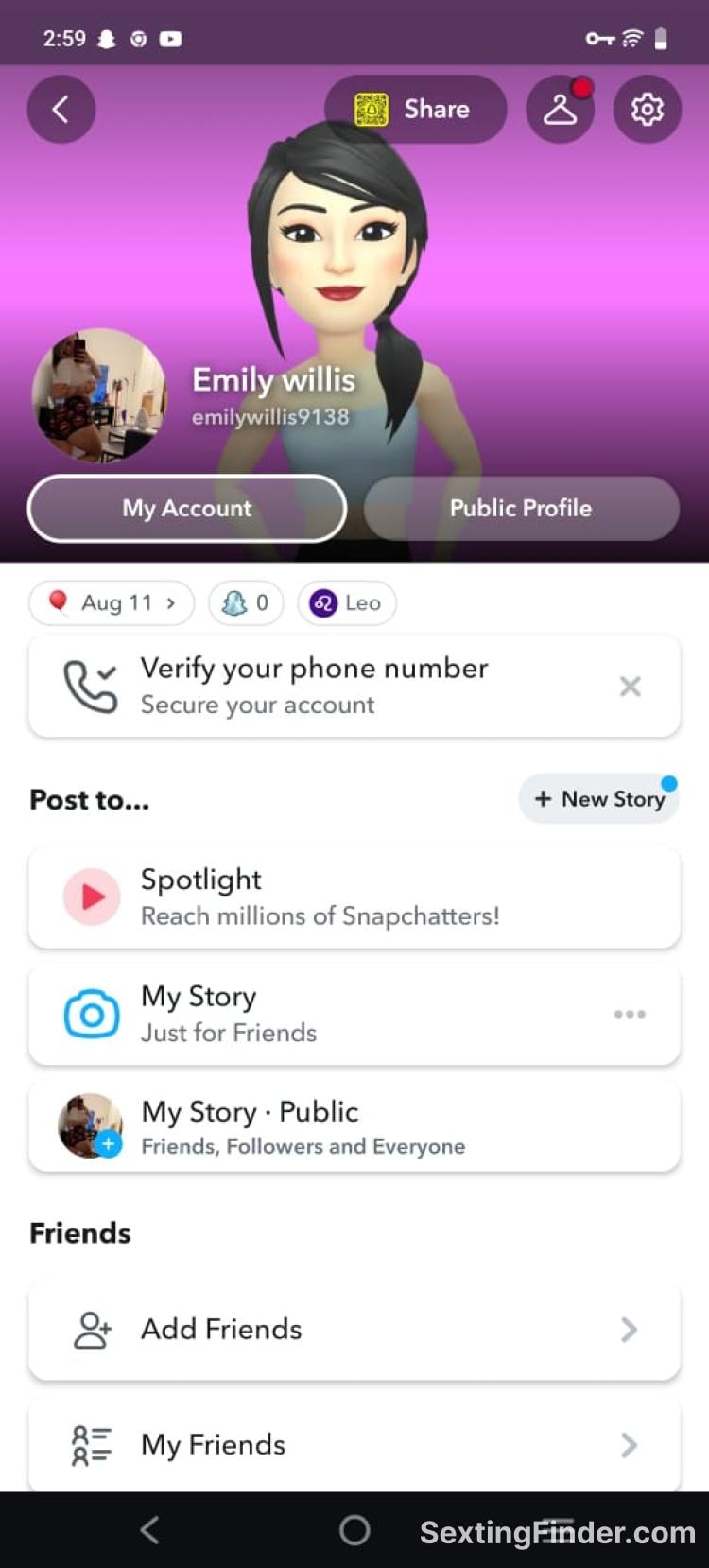
Task: Tap the system home button
Action: [354, 1530]
